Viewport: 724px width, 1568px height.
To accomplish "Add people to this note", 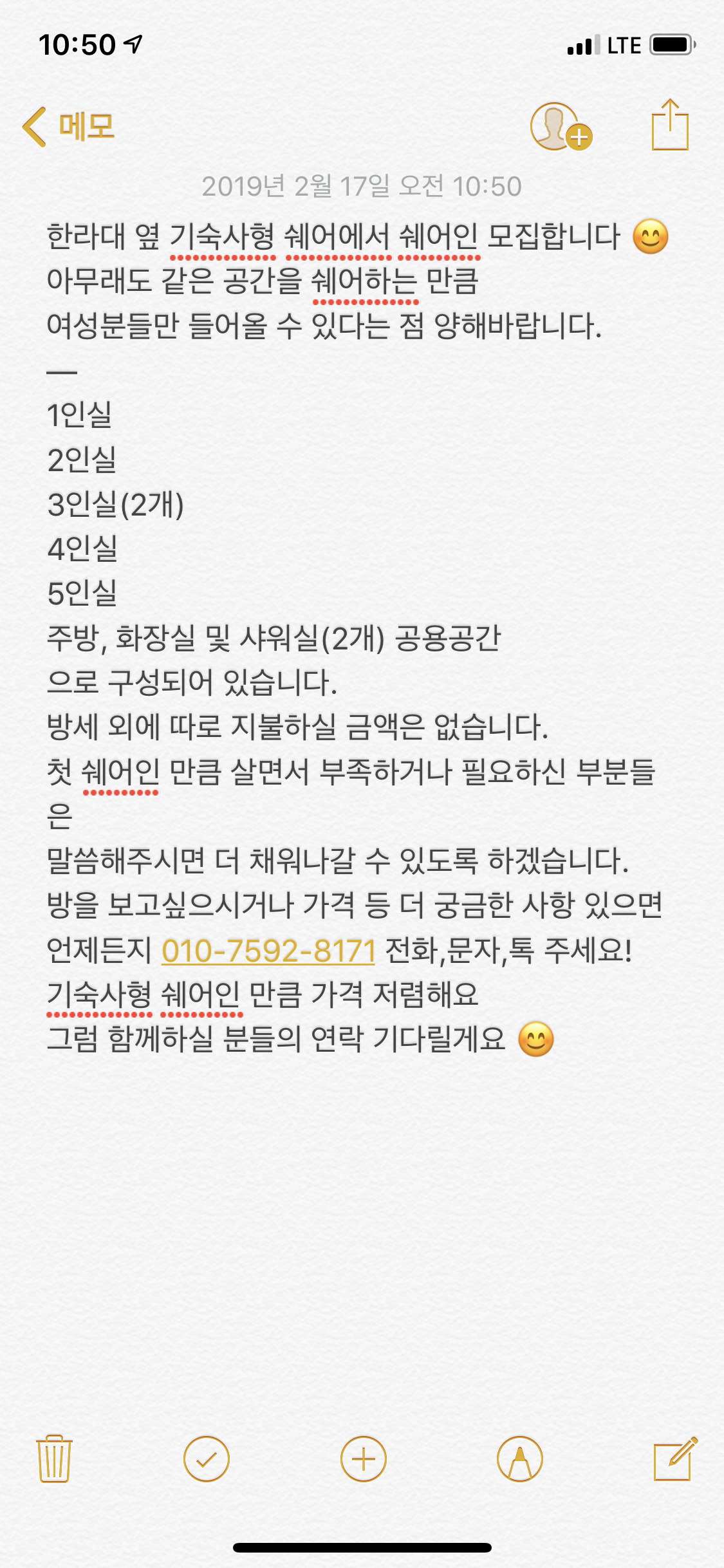I will [x=561, y=126].
